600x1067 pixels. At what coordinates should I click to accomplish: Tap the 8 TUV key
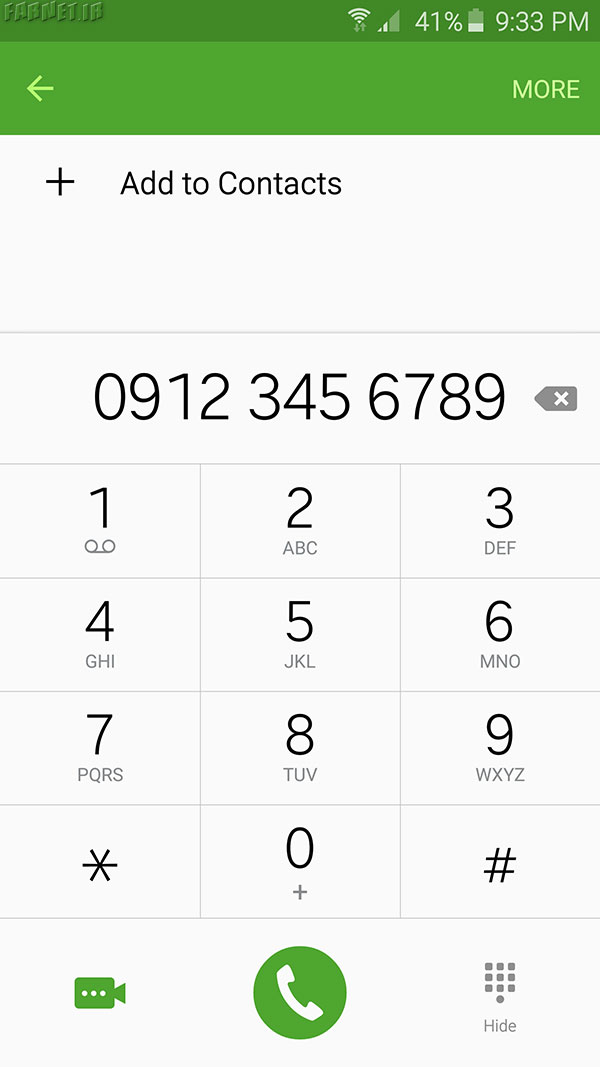(300, 749)
